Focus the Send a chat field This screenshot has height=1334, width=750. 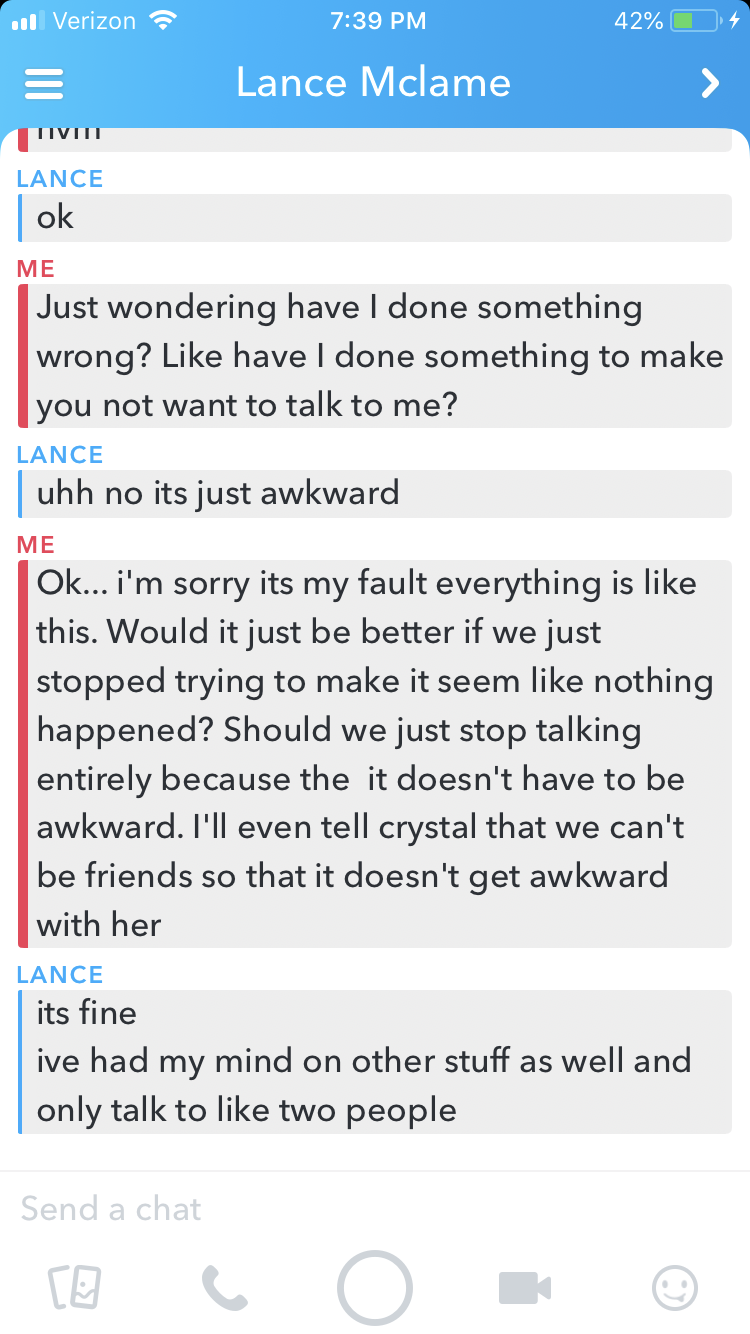(x=300, y=1209)
